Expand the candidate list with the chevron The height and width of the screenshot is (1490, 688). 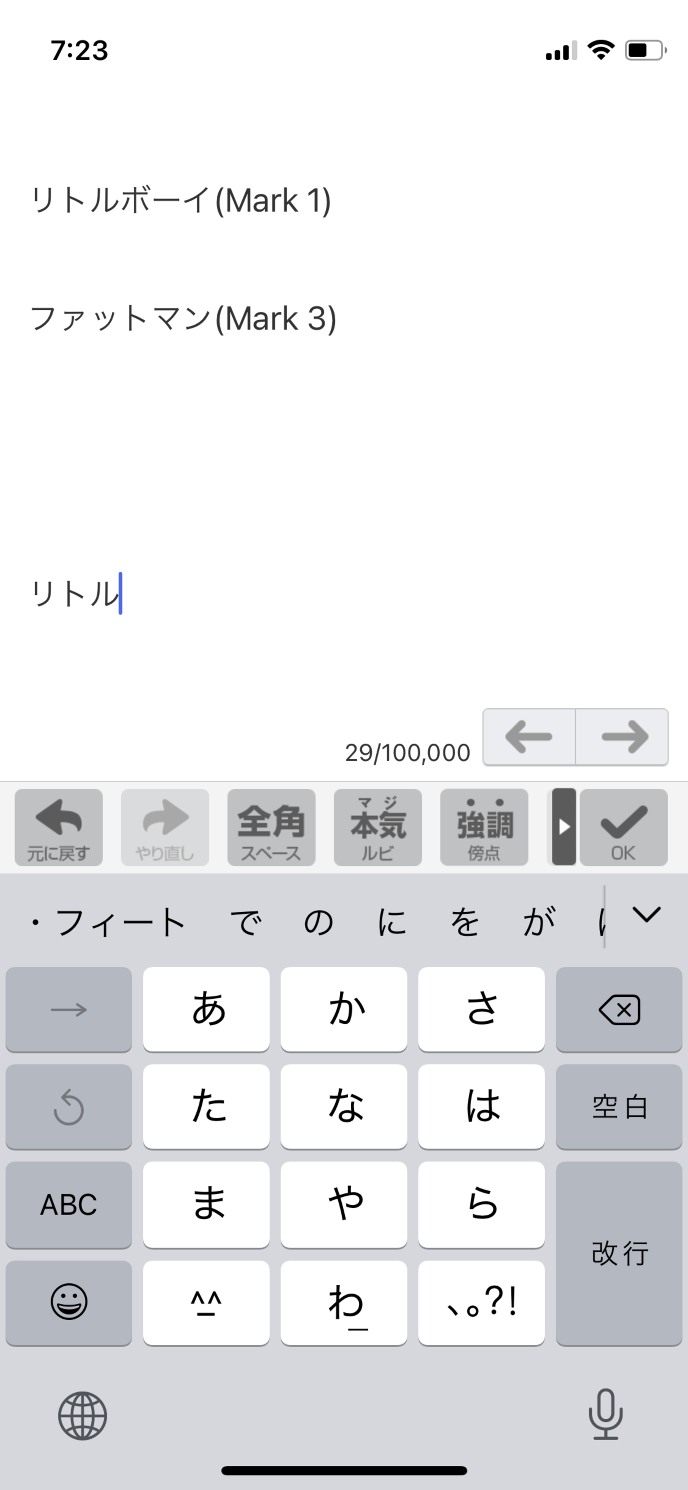coord(647,914)
